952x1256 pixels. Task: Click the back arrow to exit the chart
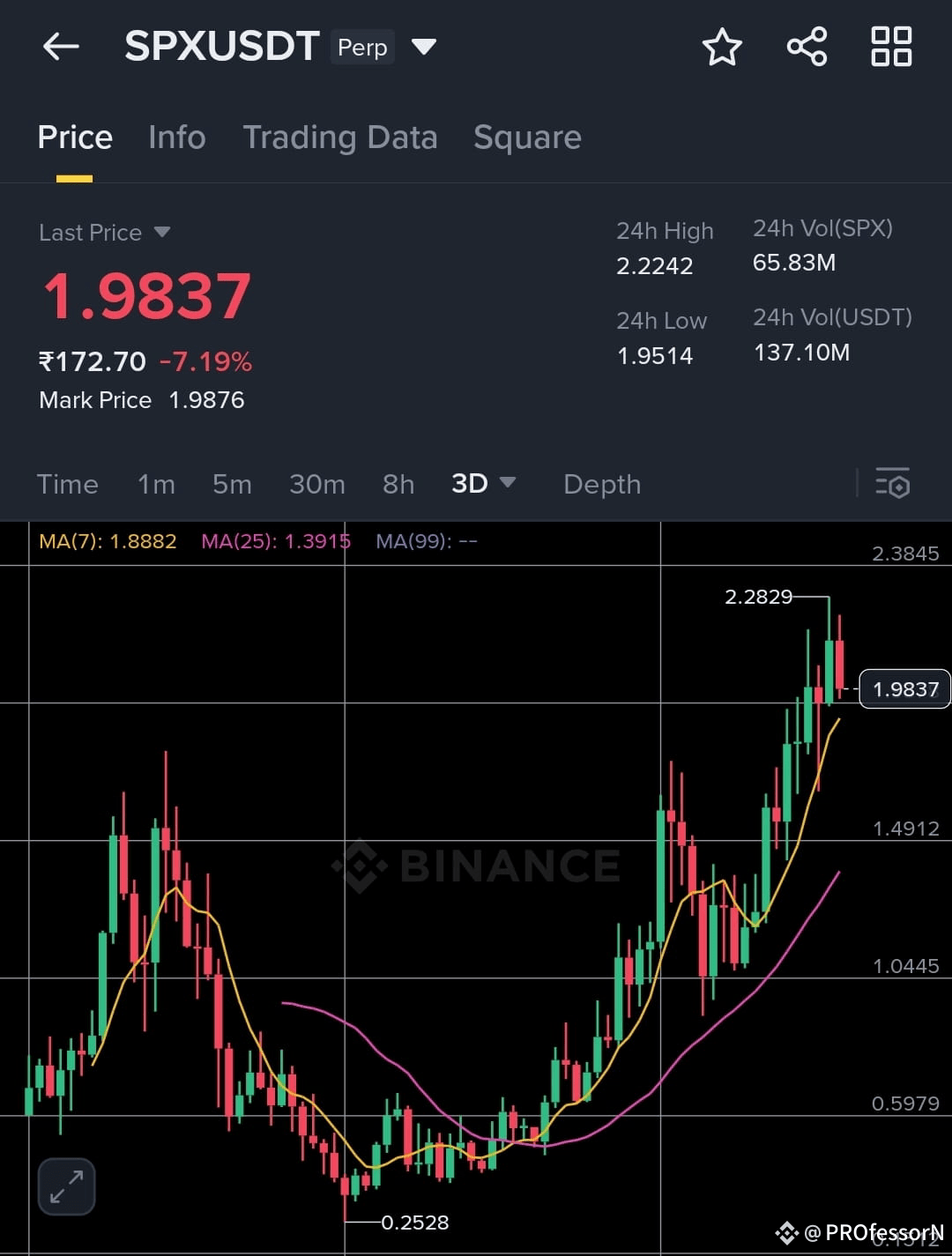coord(60,47)
